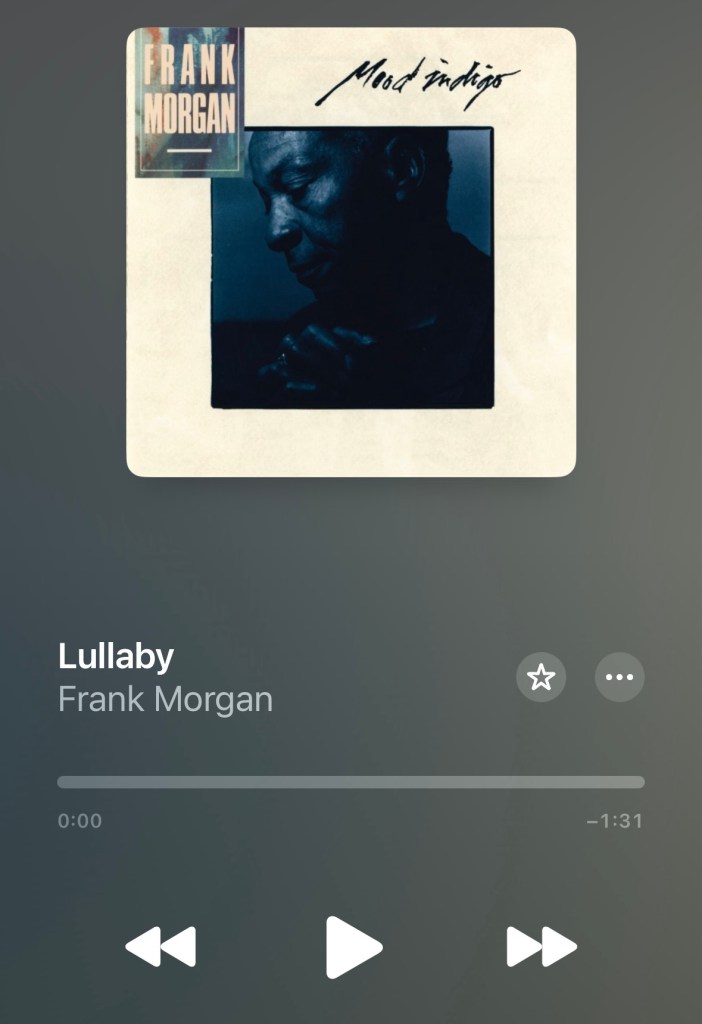Open the Mood Indigo album artwork
The height and width of the screenshot is (1024, 702).
coord(351,252)
